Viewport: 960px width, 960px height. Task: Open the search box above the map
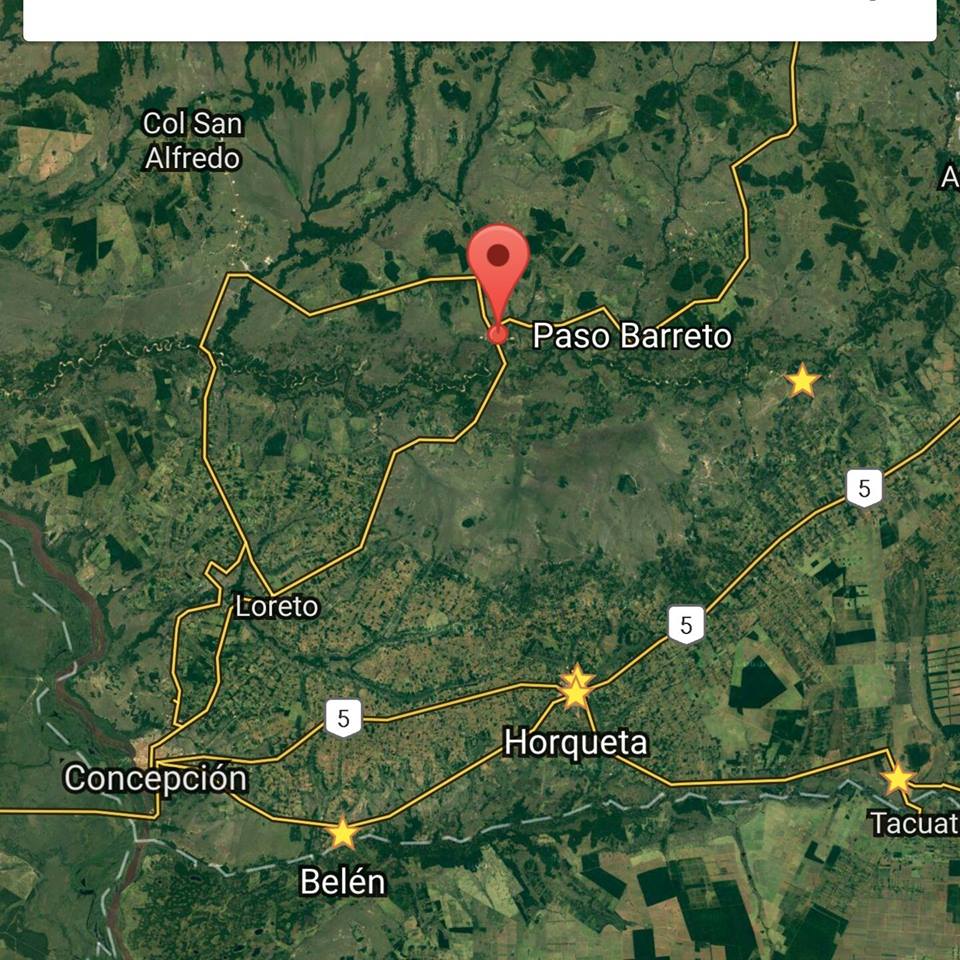[x=480, y=19]
